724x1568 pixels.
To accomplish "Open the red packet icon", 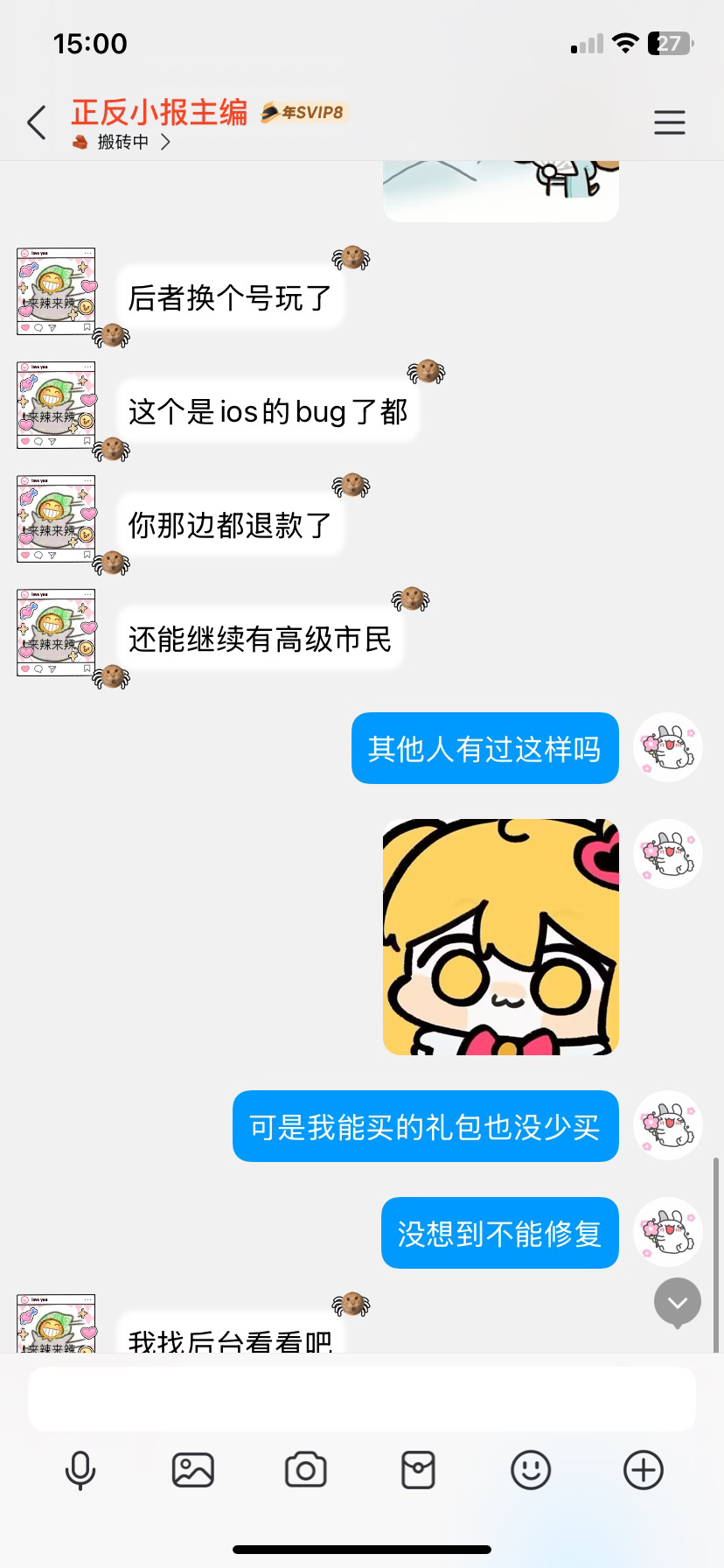I will point(418,1470).
